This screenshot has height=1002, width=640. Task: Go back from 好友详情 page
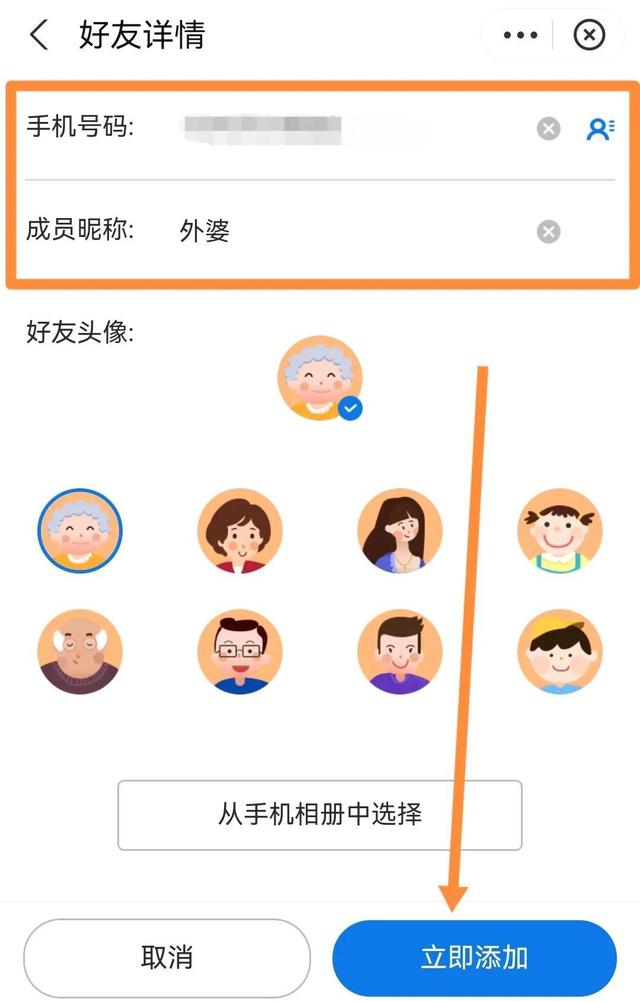[x=39, y=36]
